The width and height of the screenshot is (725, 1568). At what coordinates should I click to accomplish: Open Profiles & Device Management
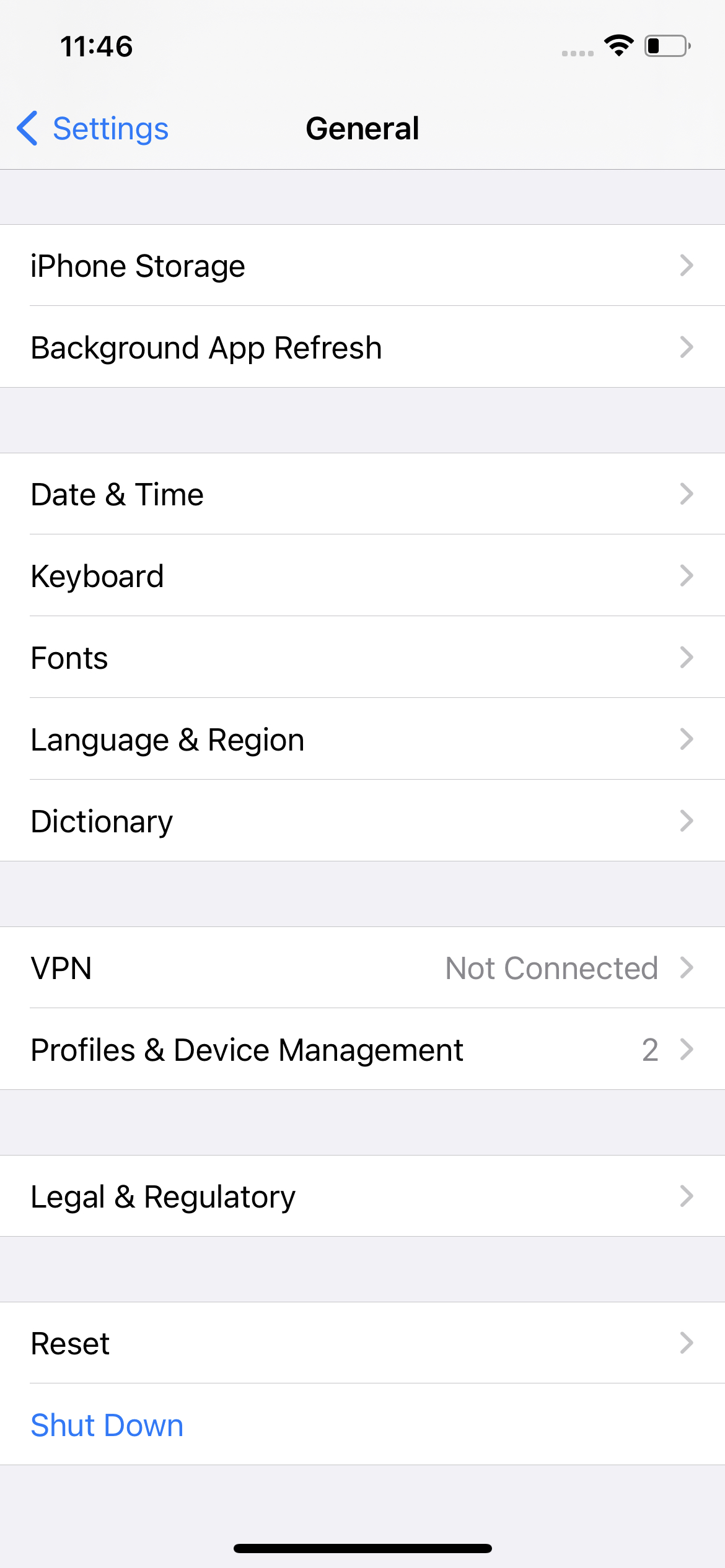tap(362, 1049)
